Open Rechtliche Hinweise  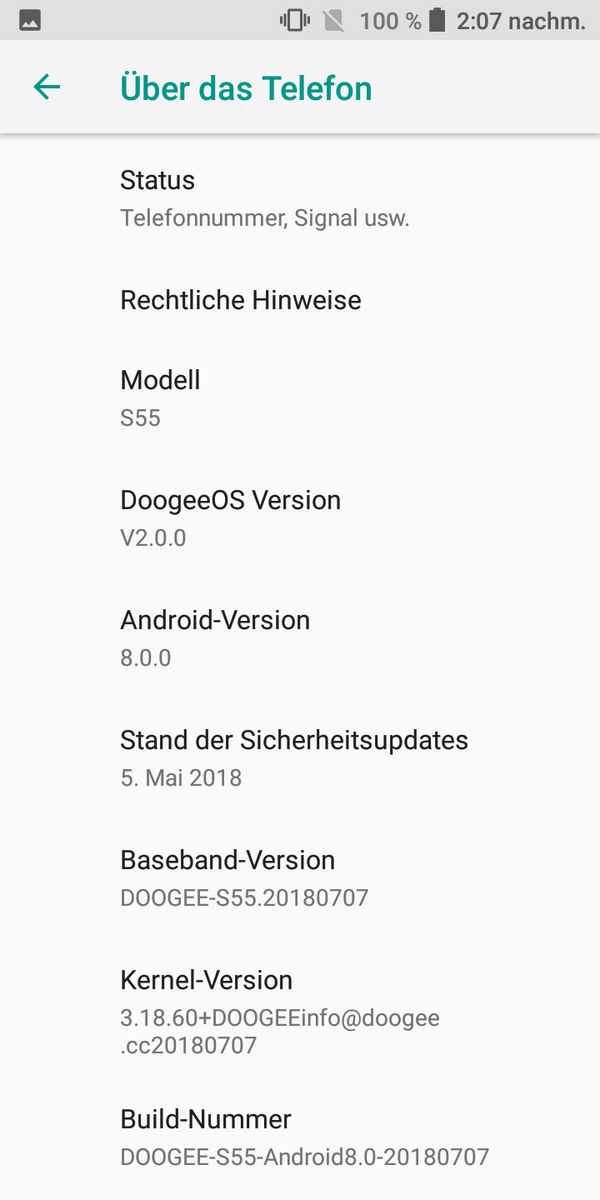tap(300, 300)
